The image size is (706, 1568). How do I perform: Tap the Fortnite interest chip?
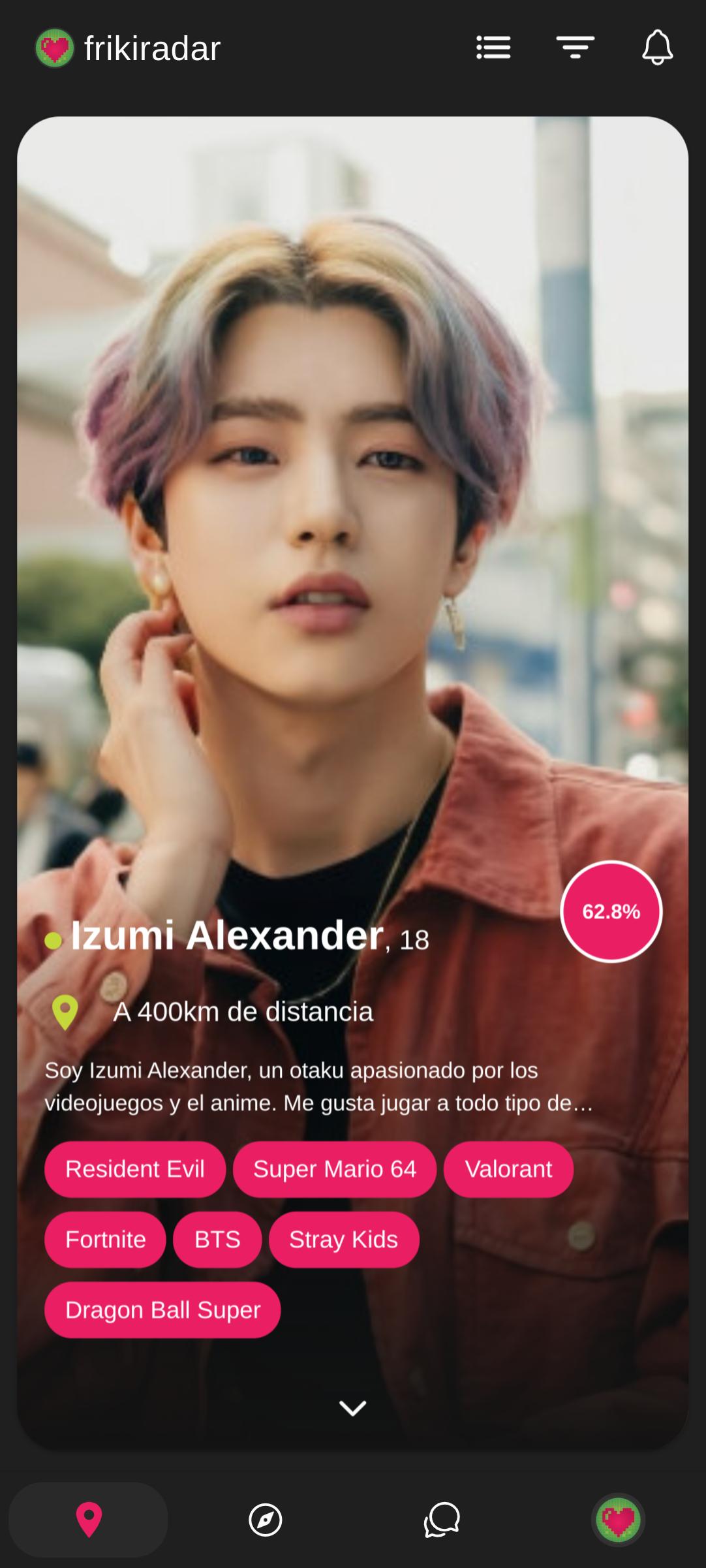(x=105, y=1240)
